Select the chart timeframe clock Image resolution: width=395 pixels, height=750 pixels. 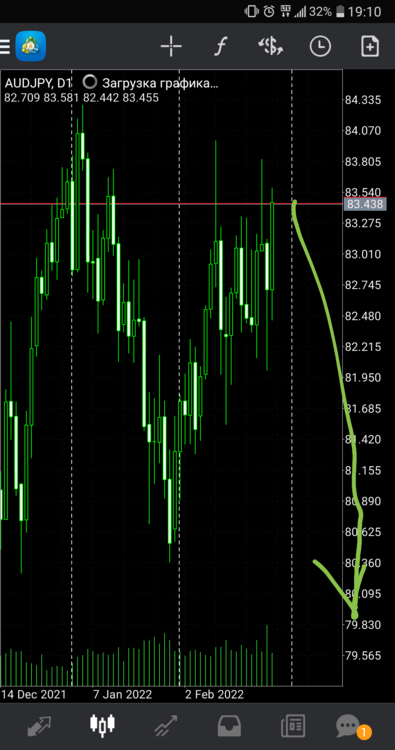pos(320,46)
